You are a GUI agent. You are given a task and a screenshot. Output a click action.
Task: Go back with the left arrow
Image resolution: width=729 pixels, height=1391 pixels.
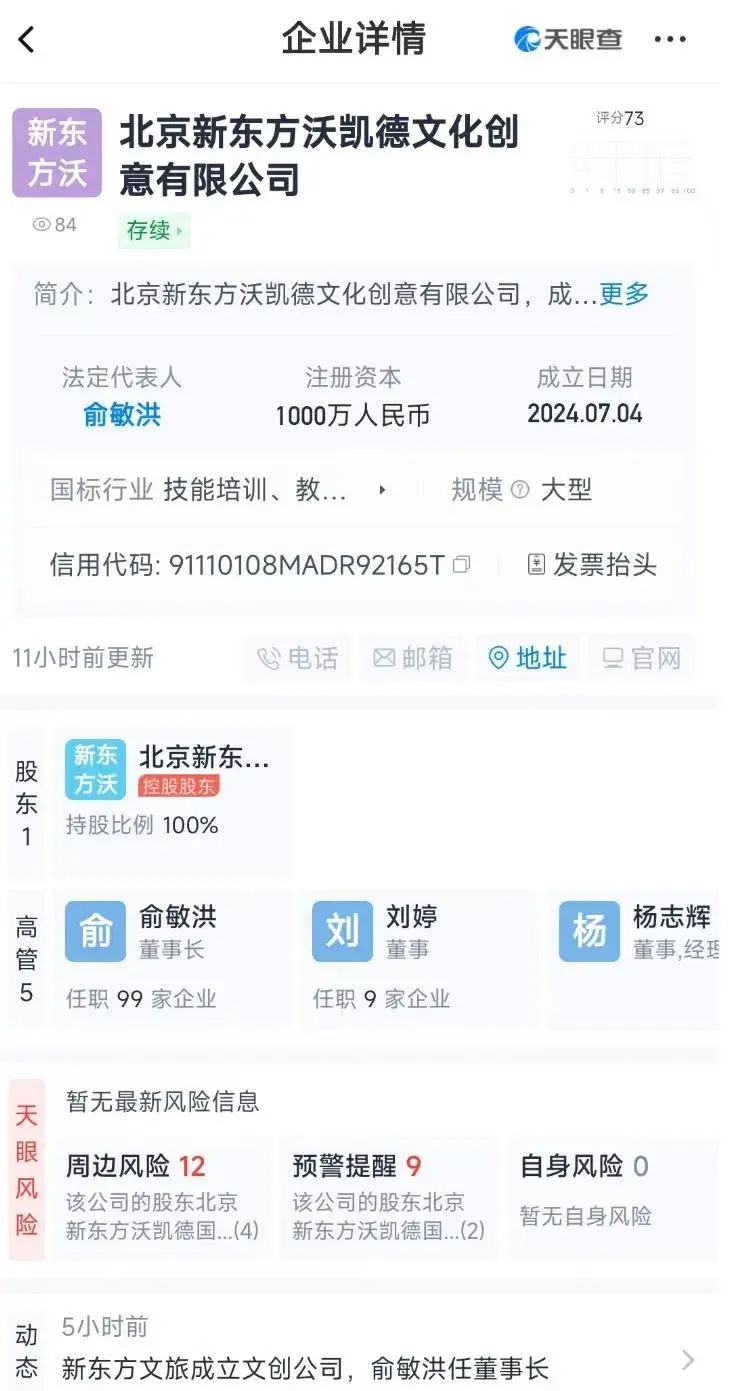pyautogui.click(x=27, y=39)
